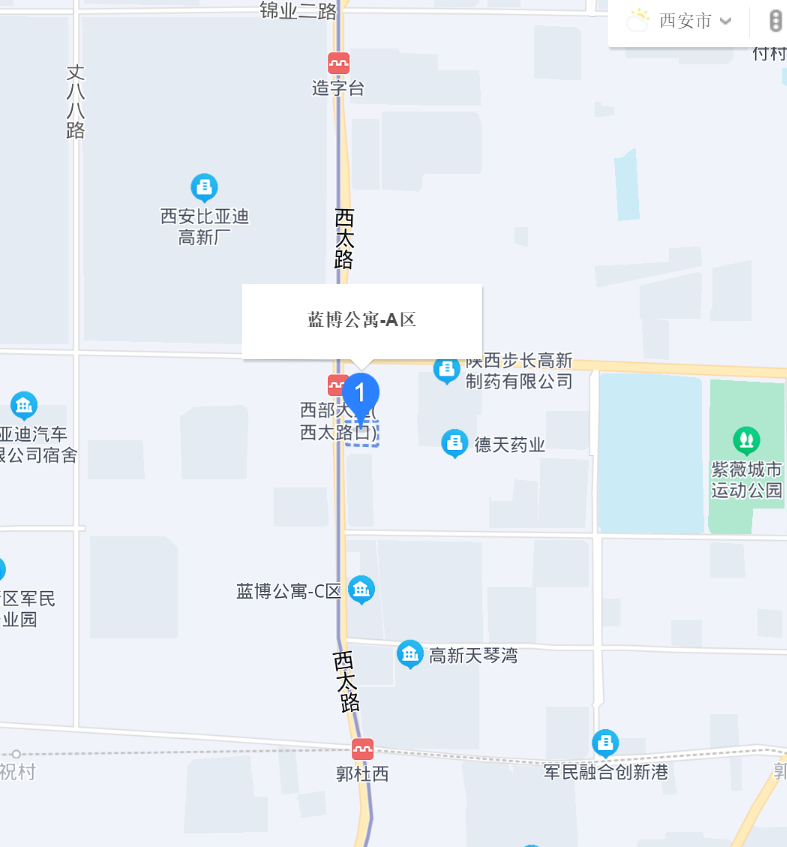Select the 造字台 metro station marker
787x847 pixels.
tap(338, 63)
